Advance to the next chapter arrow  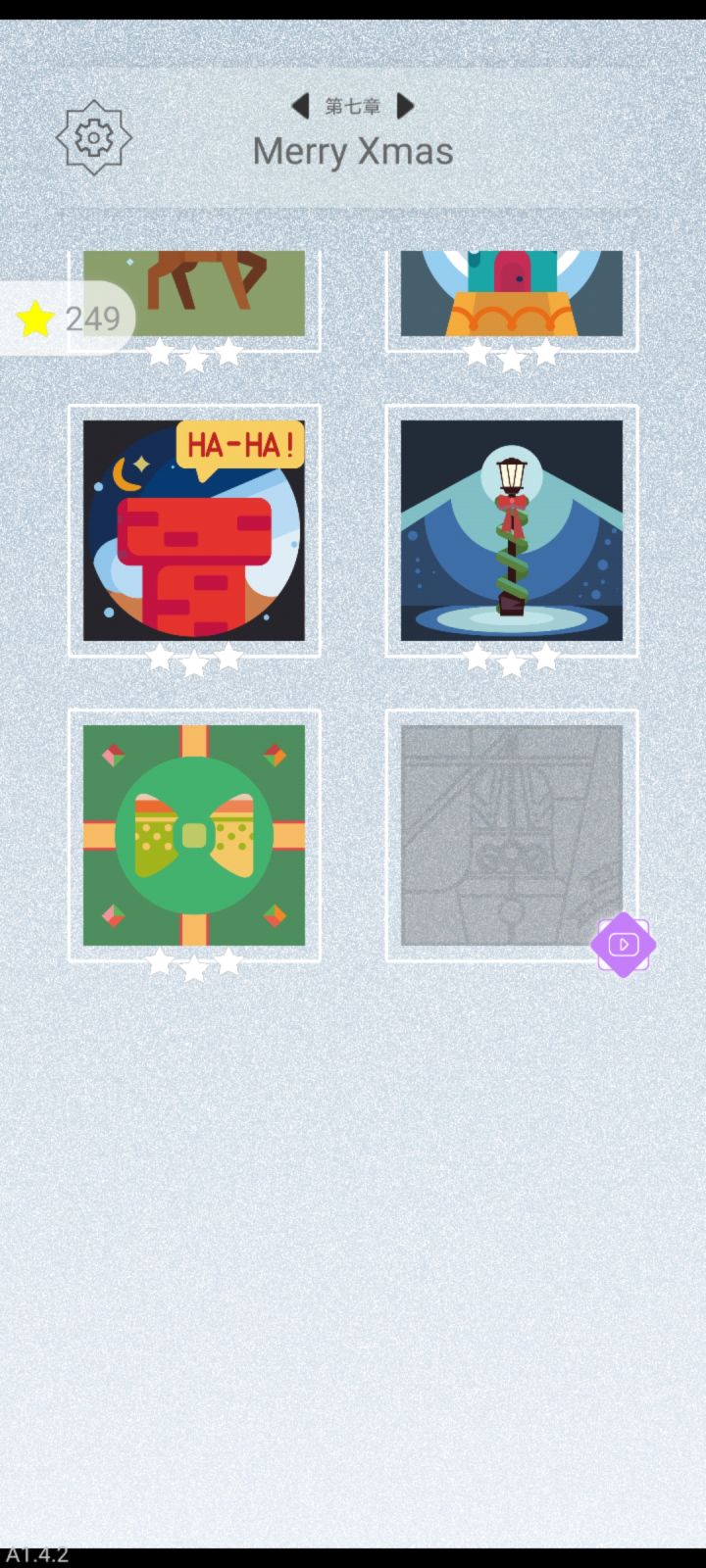[406, 106]
